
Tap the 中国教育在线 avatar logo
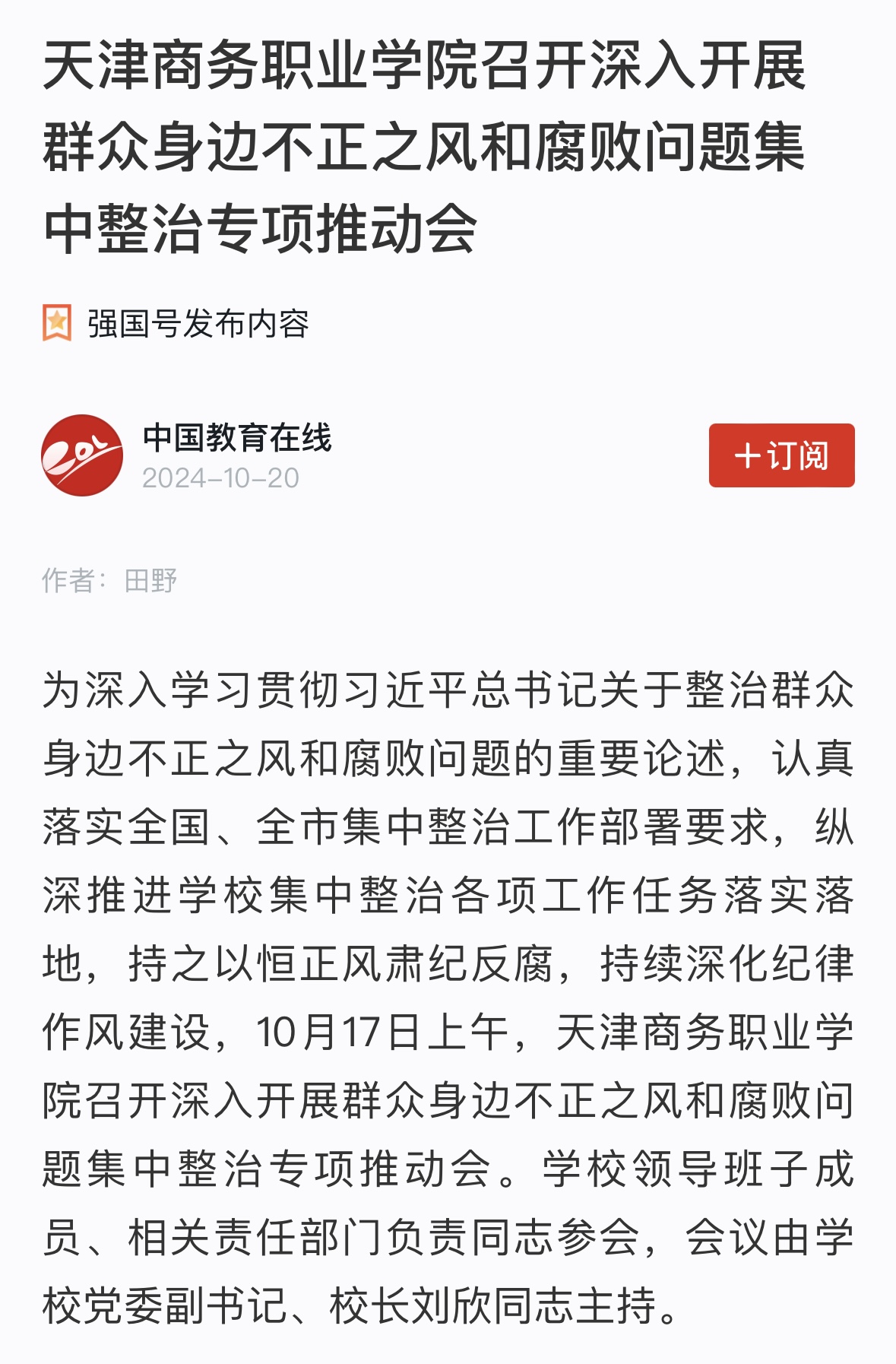pos(82,455)
